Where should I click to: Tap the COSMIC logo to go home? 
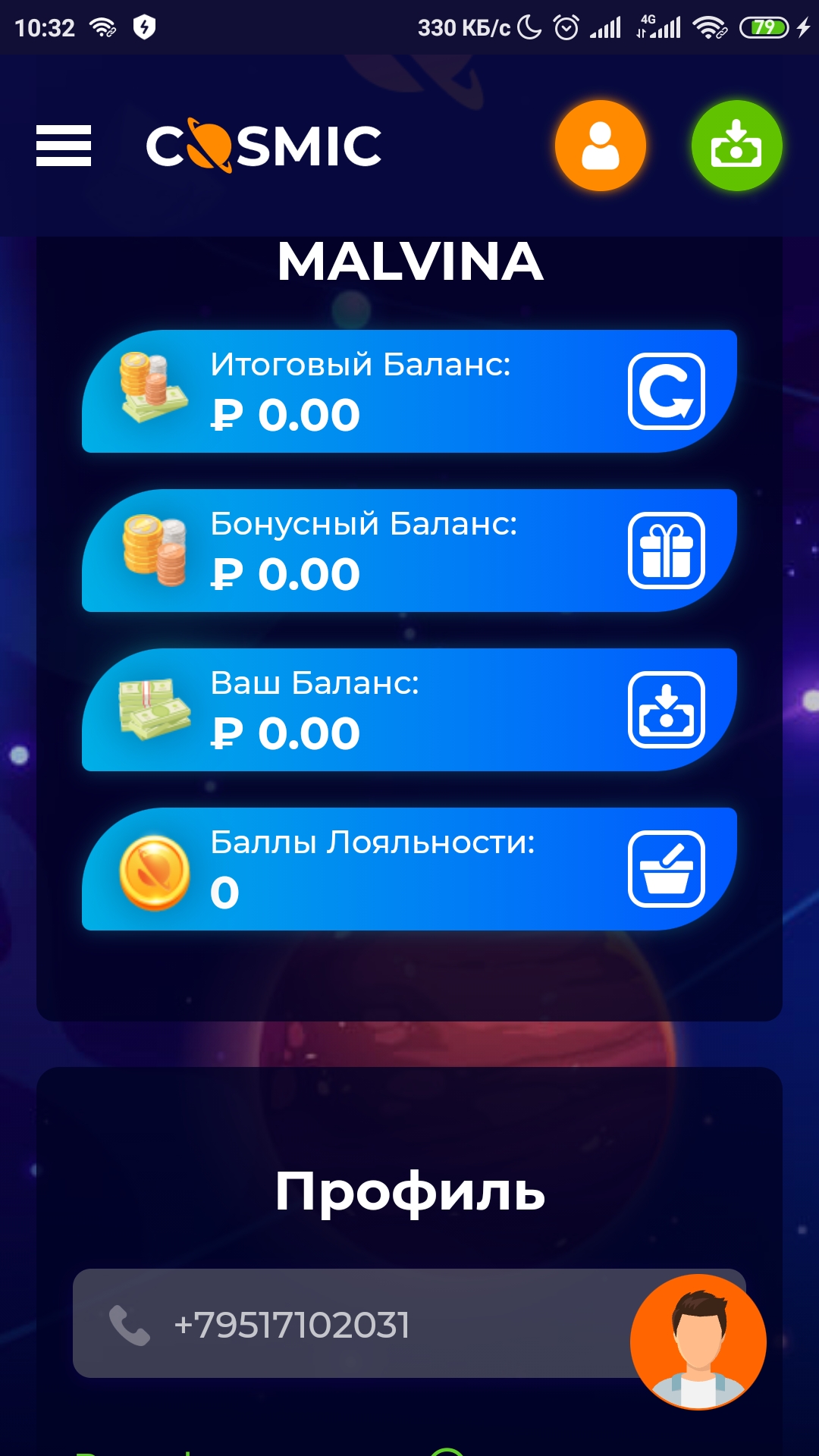click(264, 146)
